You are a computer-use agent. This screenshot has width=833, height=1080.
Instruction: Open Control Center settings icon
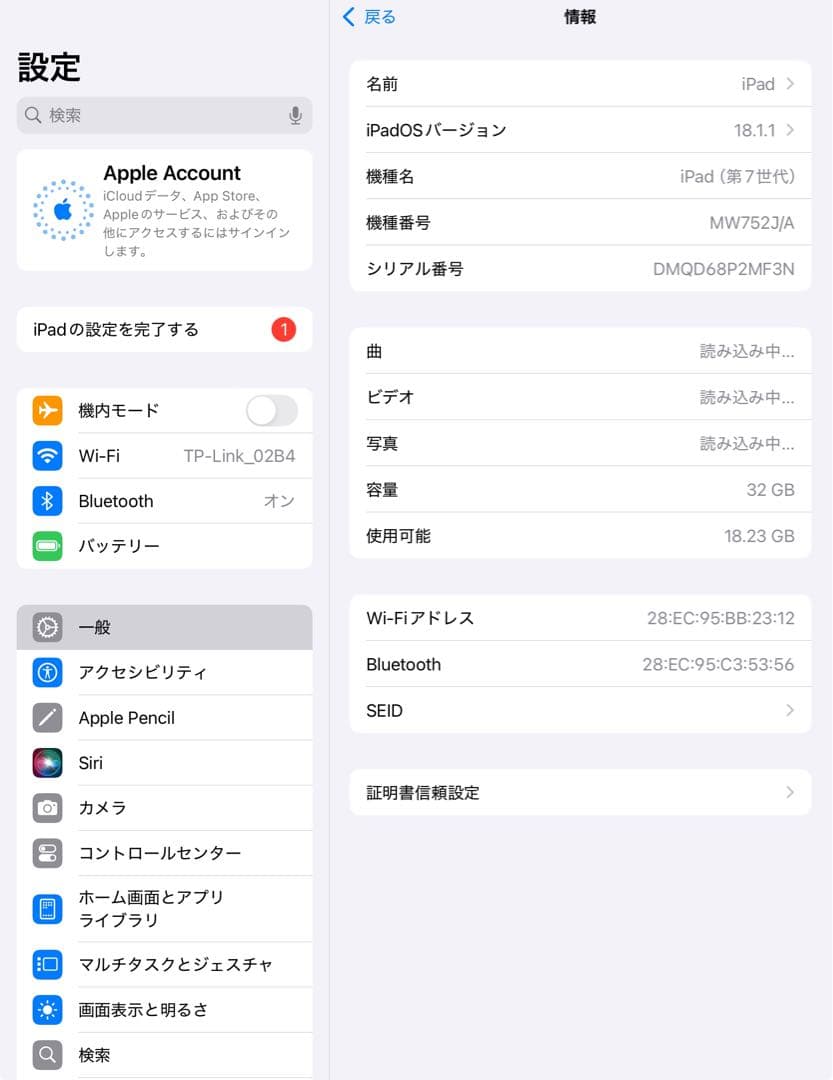(x=48, y=853)
